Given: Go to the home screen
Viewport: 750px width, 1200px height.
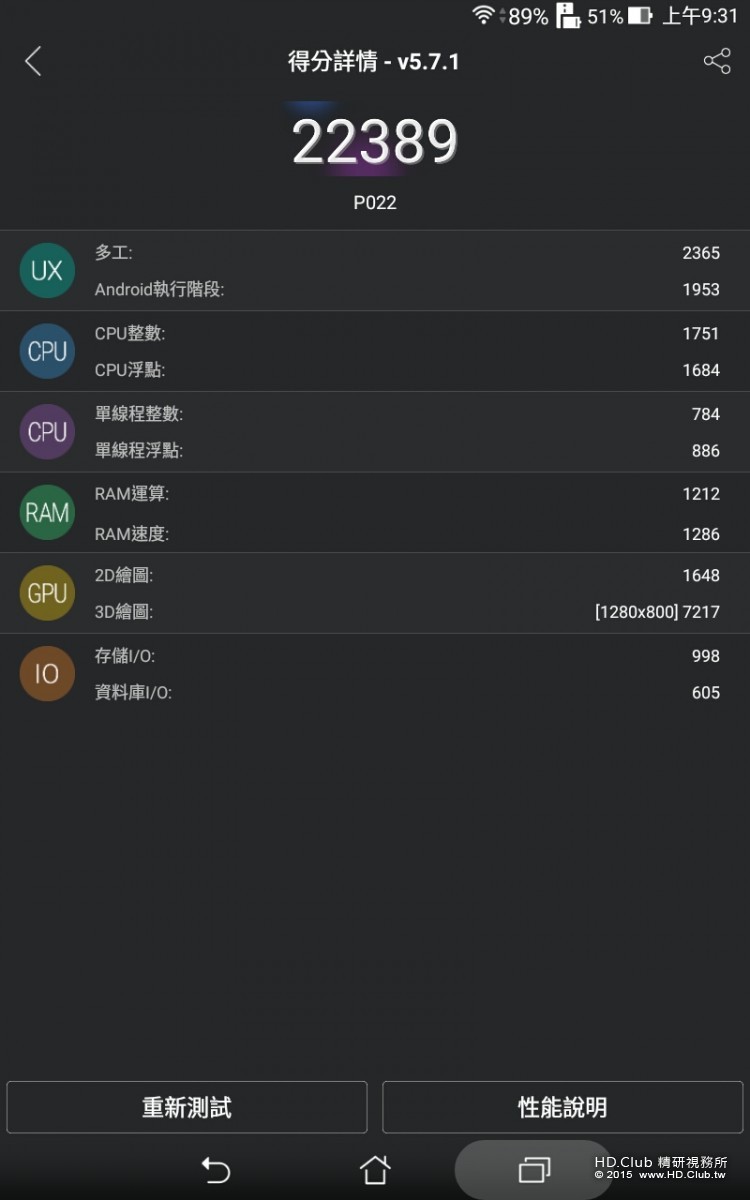Looking at the screenshot, I should click(375, 1169).
